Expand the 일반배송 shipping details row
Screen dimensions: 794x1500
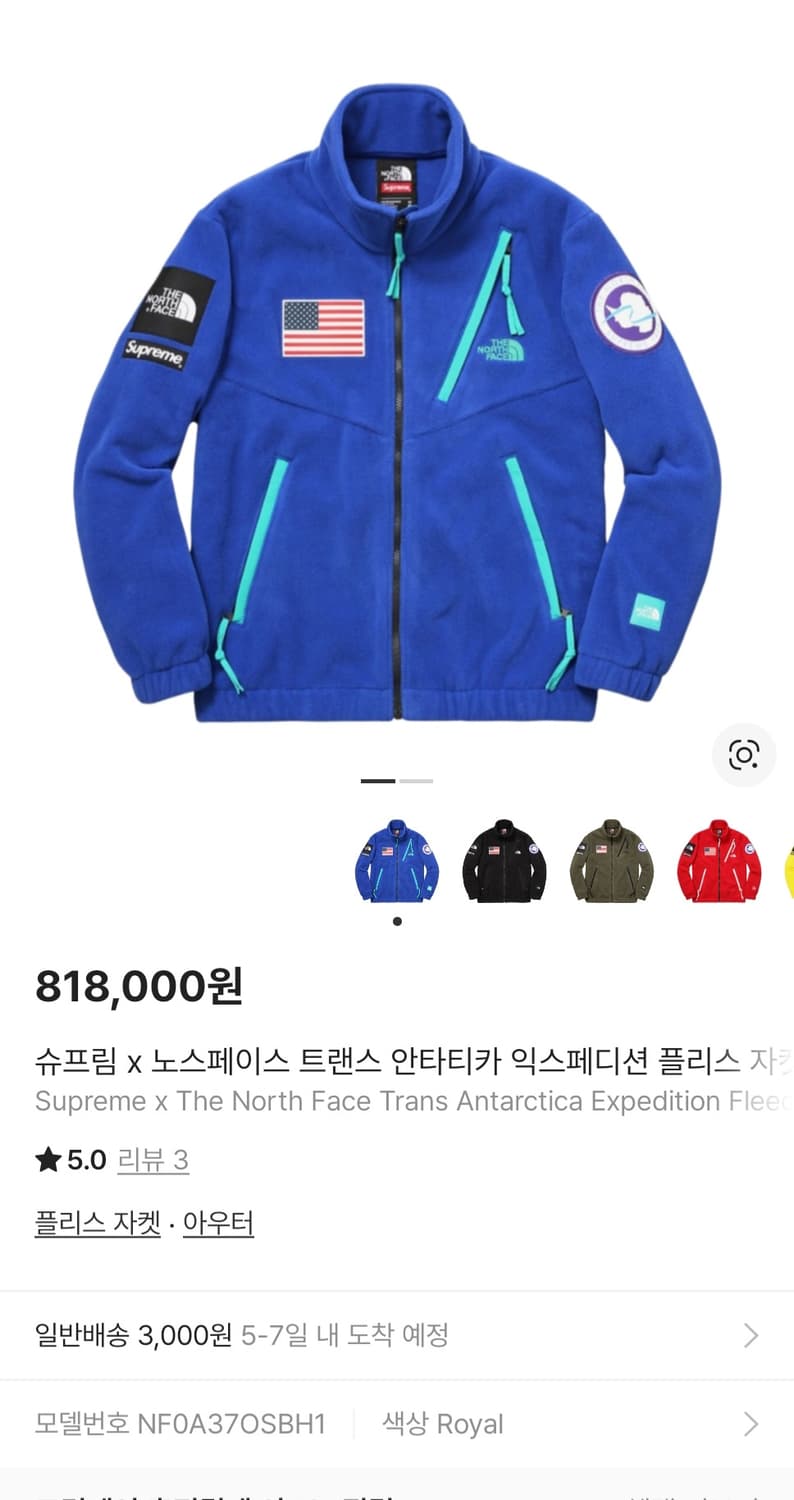tap(397, 1335)
